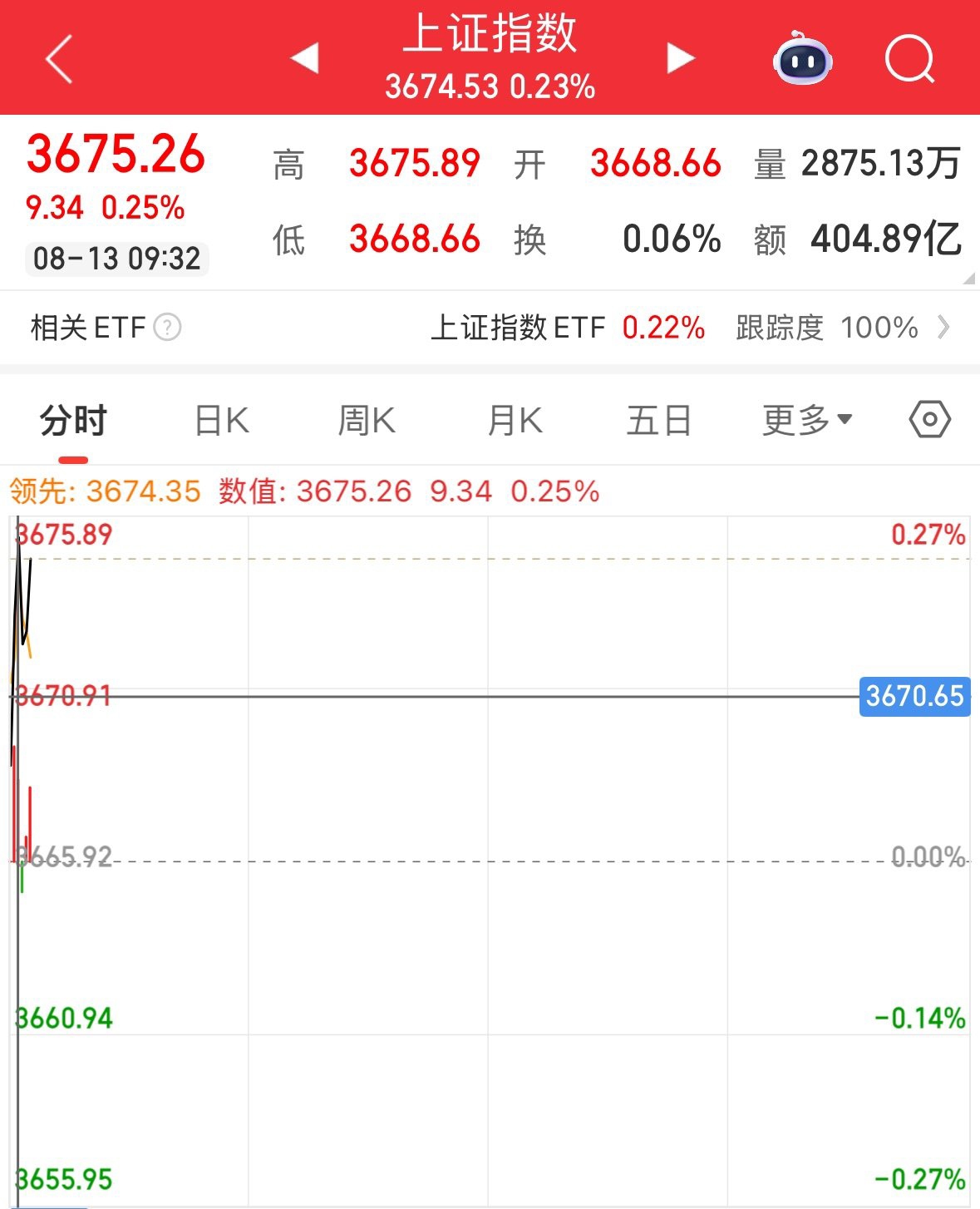Expand the quote details corner arrow

[968, 279]
